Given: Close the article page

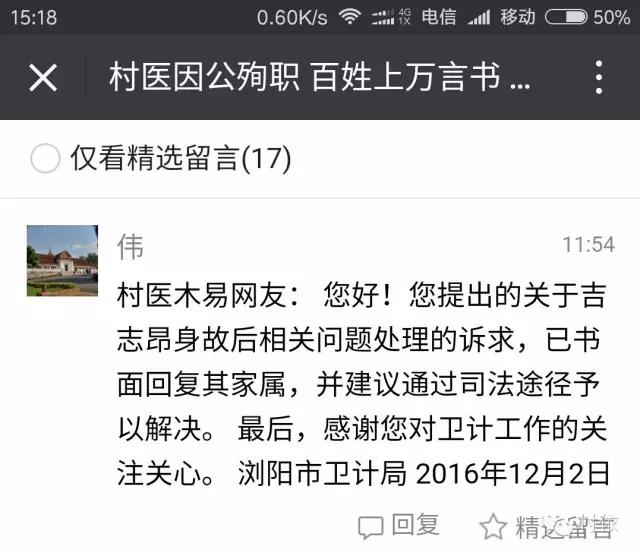Looking at the screenshot, I should (x=43, y=77).
